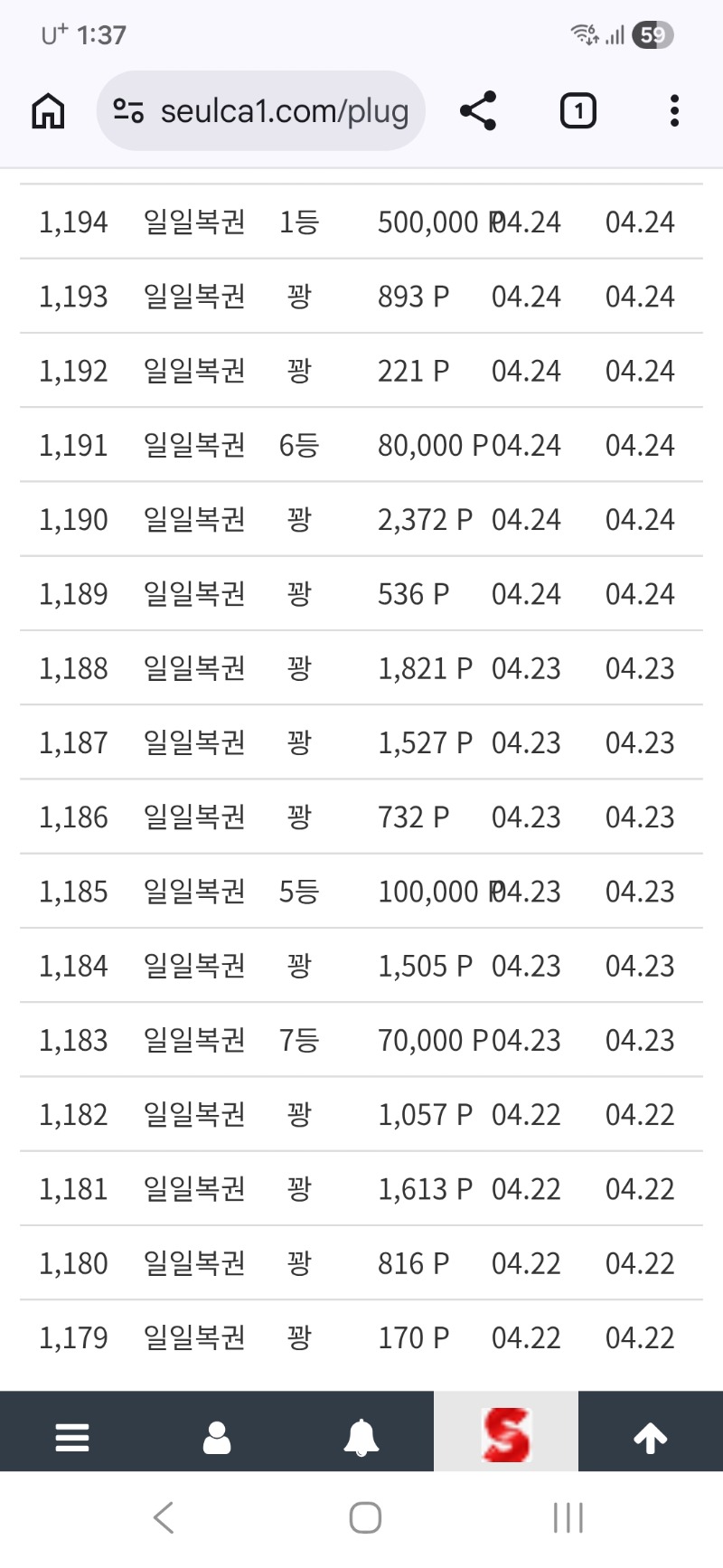Open the user profile page

coord(217,1436)
